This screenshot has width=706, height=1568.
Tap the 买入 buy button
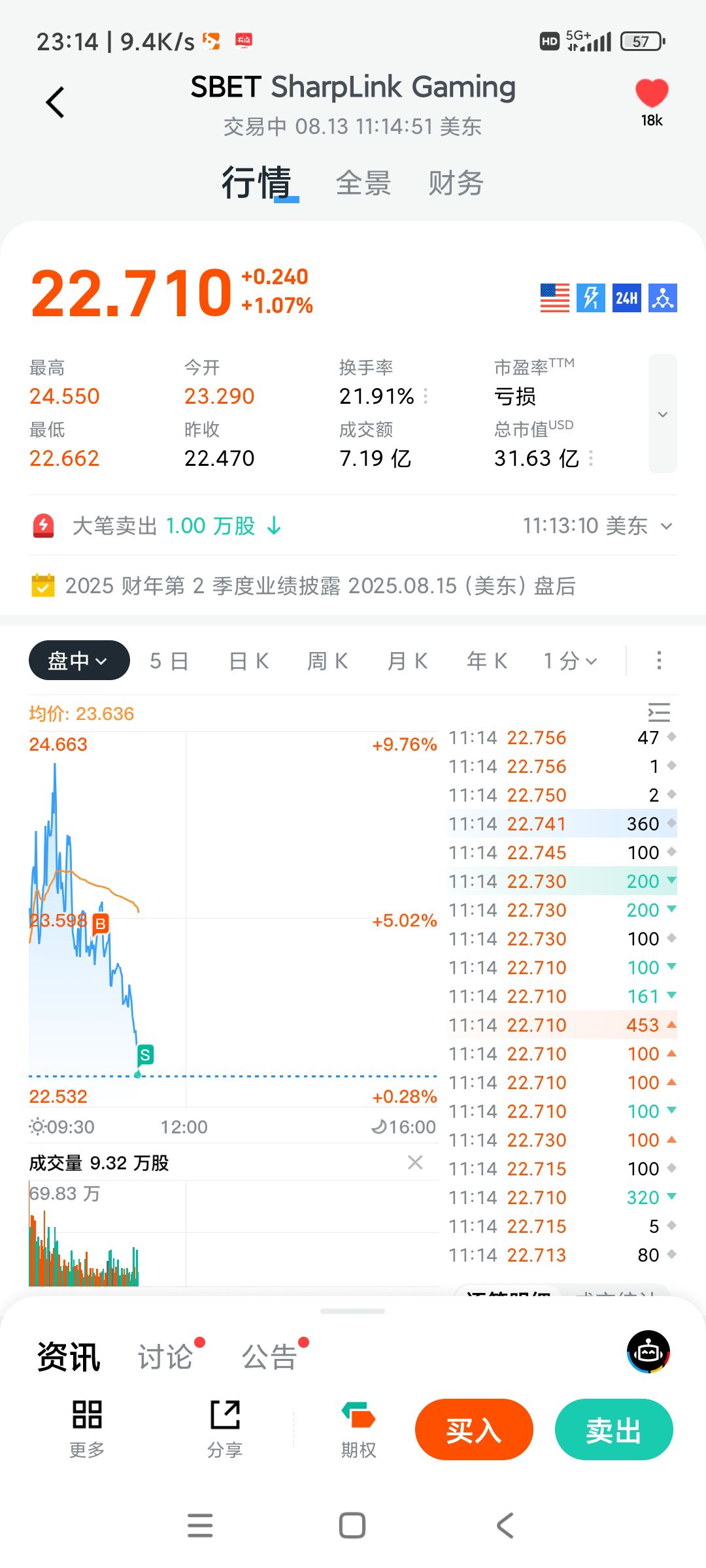pos(474,1429)
